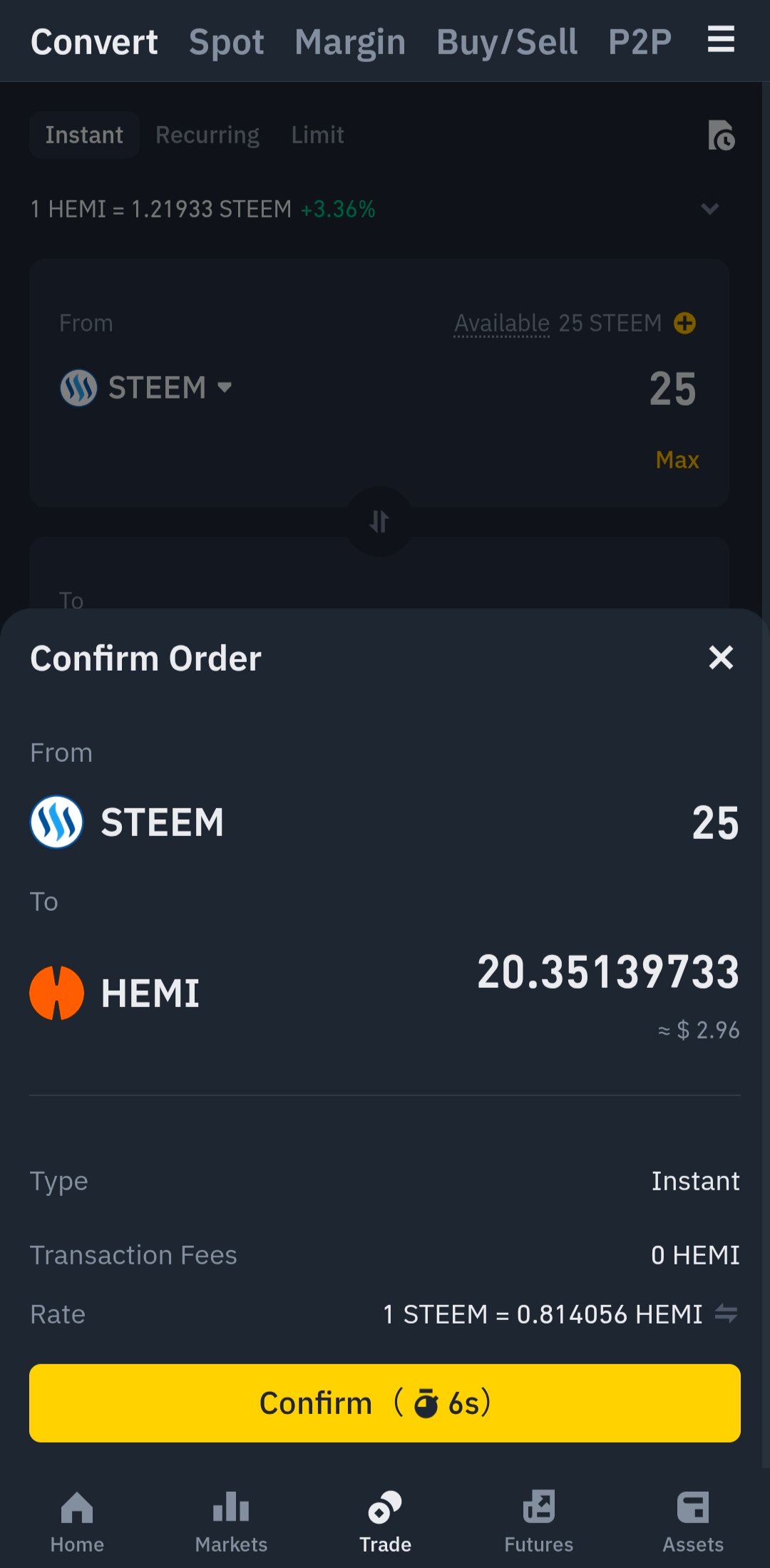Switch to the Spot tab
770x1568 pixels.
226,42
